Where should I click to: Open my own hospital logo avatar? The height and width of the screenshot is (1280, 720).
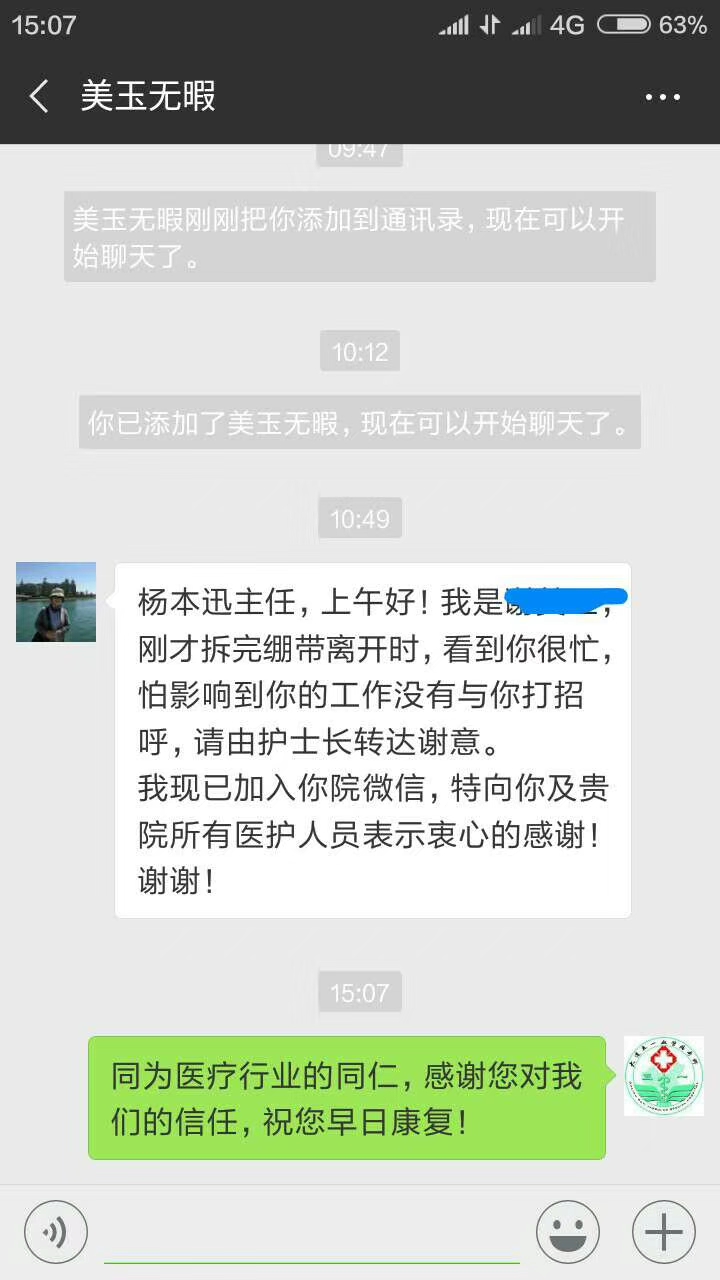tap(664, 1076)
